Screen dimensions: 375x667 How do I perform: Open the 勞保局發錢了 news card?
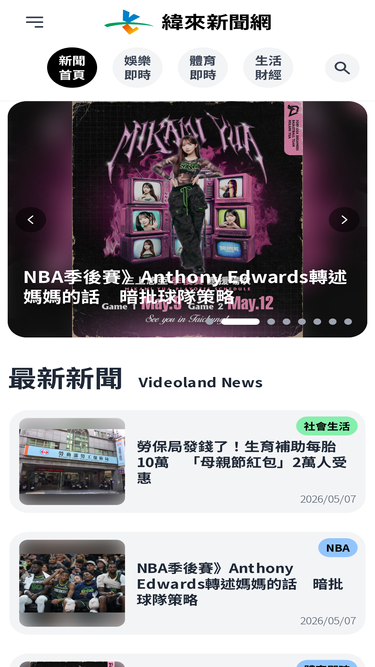[x=188, y=462]
